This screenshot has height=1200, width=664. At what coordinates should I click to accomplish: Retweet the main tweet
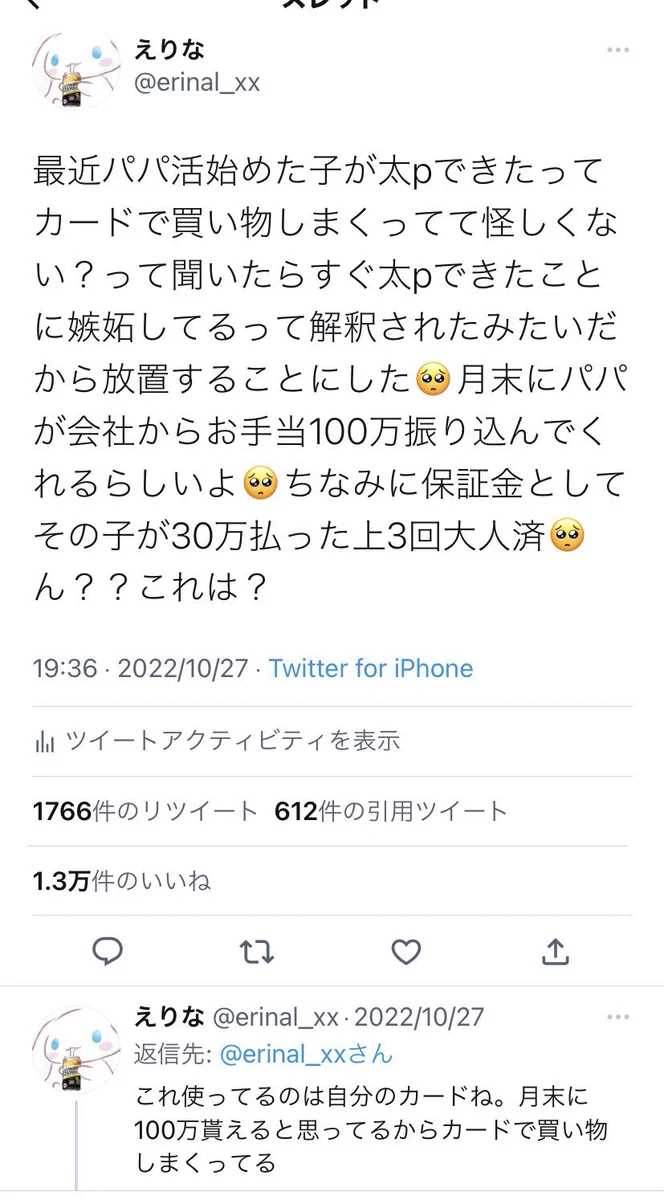point(257,951)
